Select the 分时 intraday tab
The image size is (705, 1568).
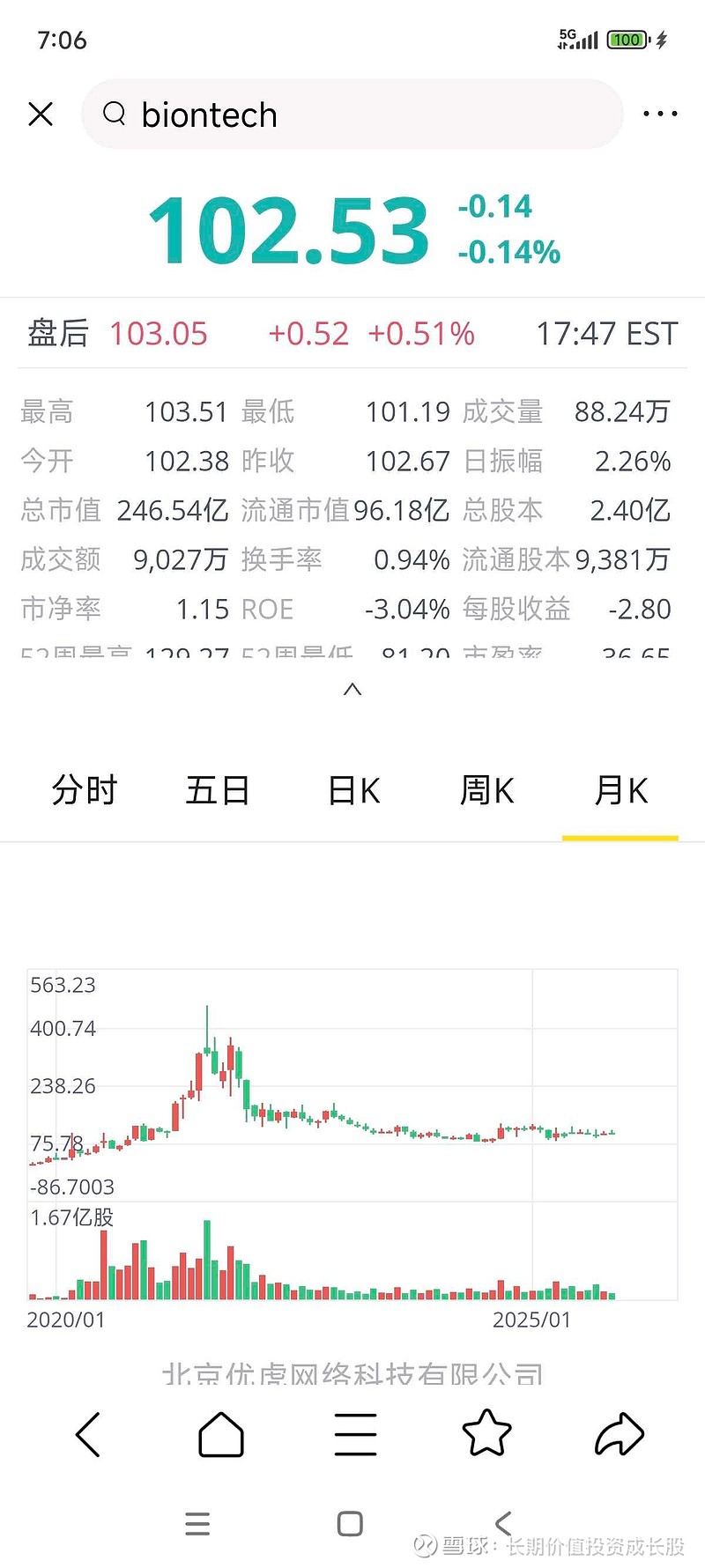[x=85, y=790]
